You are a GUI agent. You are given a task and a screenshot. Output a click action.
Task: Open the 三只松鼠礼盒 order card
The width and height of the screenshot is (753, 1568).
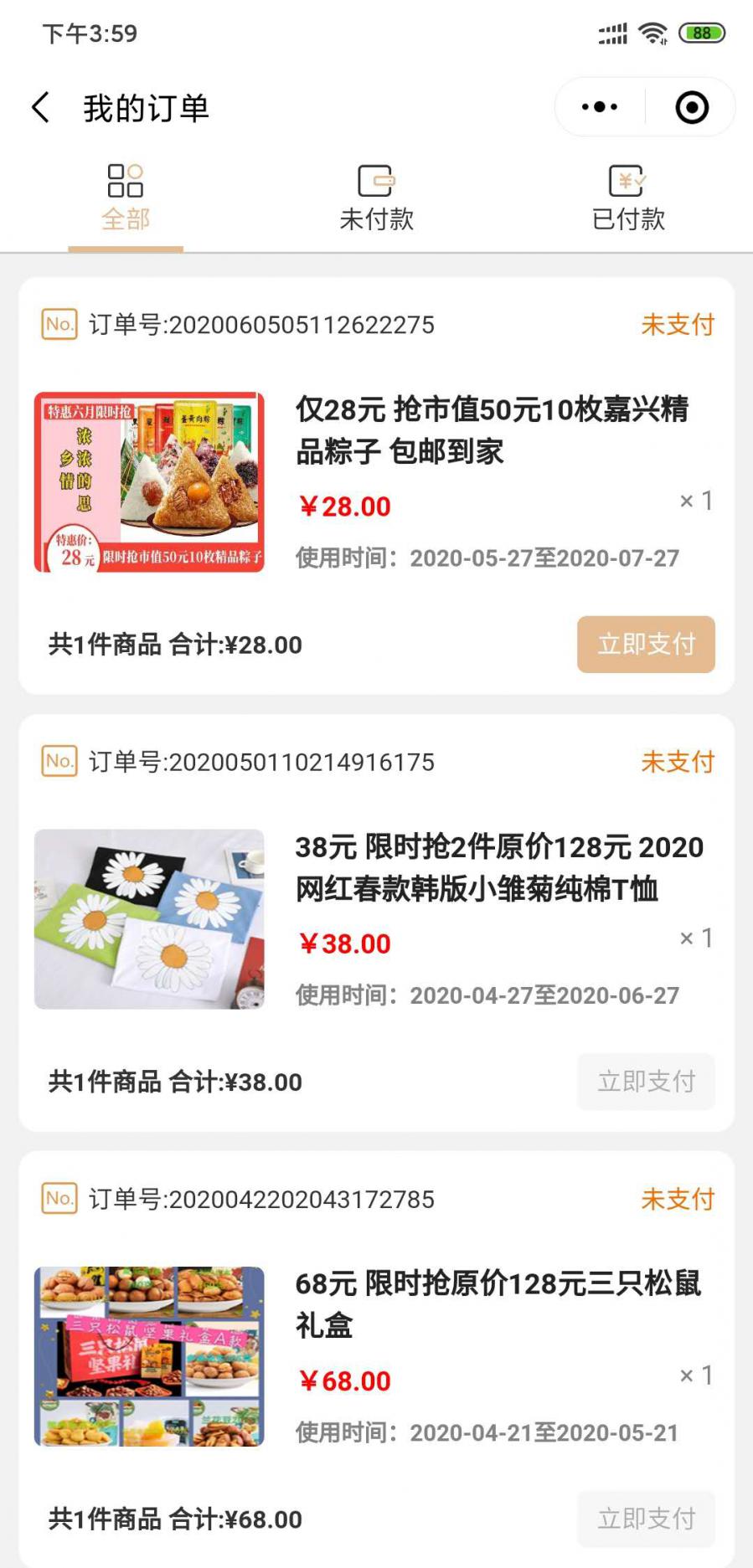click(x=498, y=1304)
